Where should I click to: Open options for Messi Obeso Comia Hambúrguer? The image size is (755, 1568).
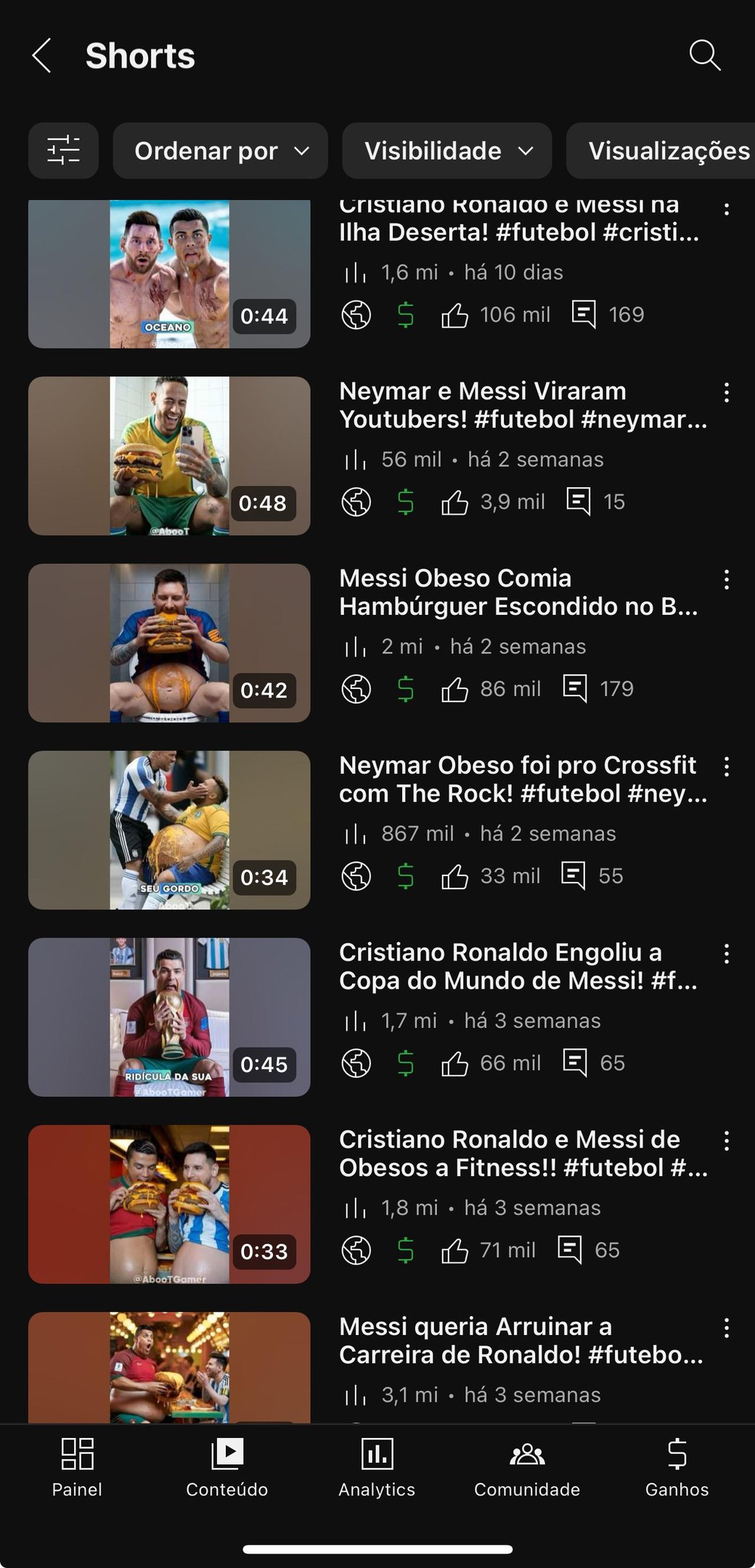click(726, 579)
